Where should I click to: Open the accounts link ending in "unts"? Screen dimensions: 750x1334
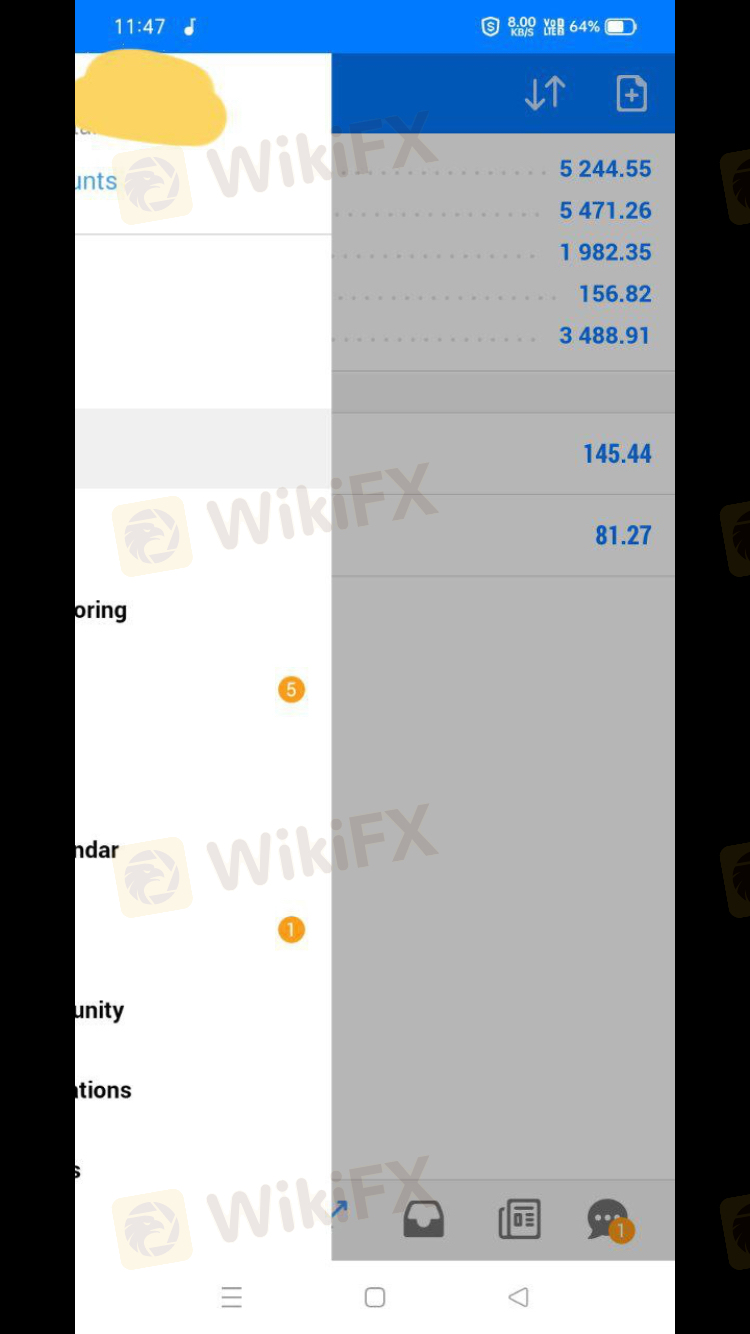pos(96,181)
